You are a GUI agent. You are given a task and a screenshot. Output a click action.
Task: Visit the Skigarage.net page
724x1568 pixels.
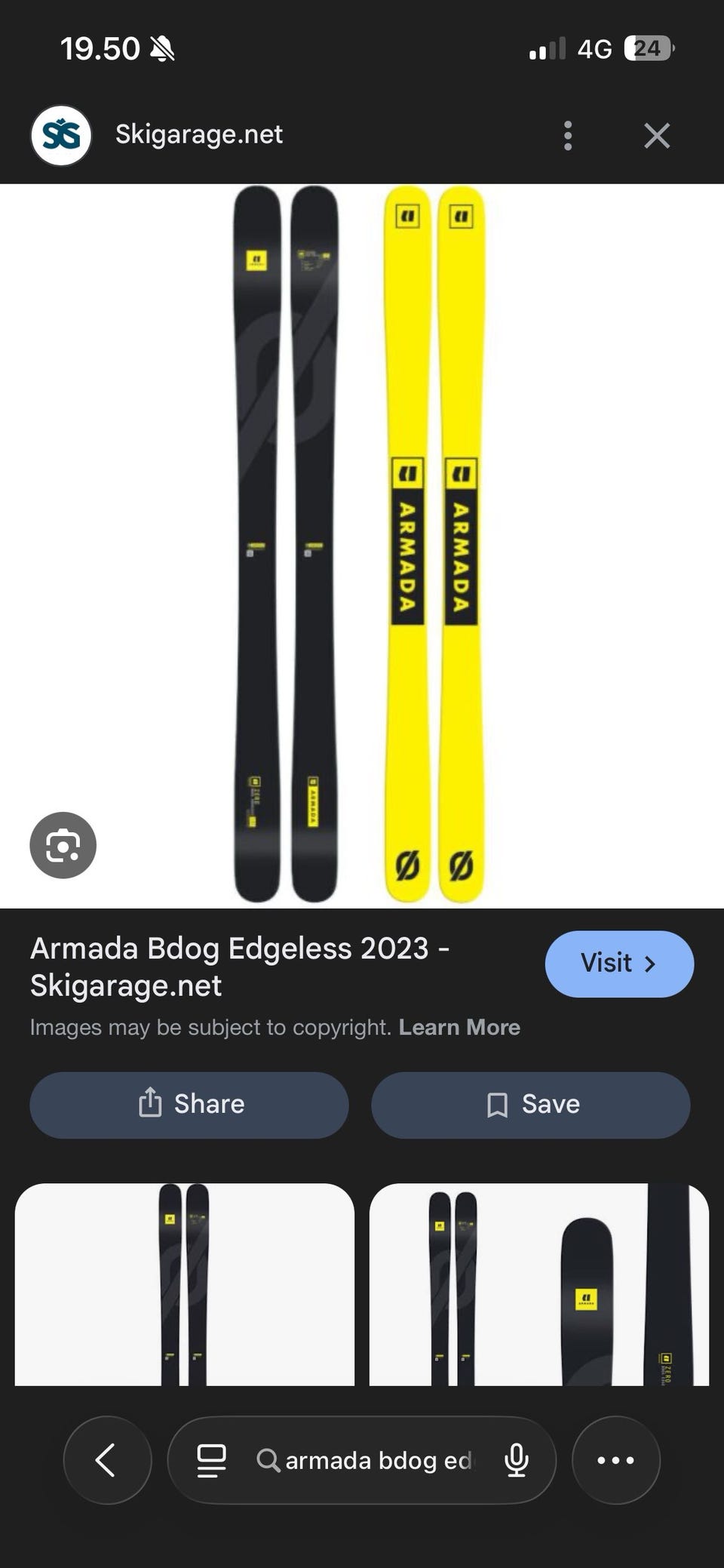click(618, 964)
